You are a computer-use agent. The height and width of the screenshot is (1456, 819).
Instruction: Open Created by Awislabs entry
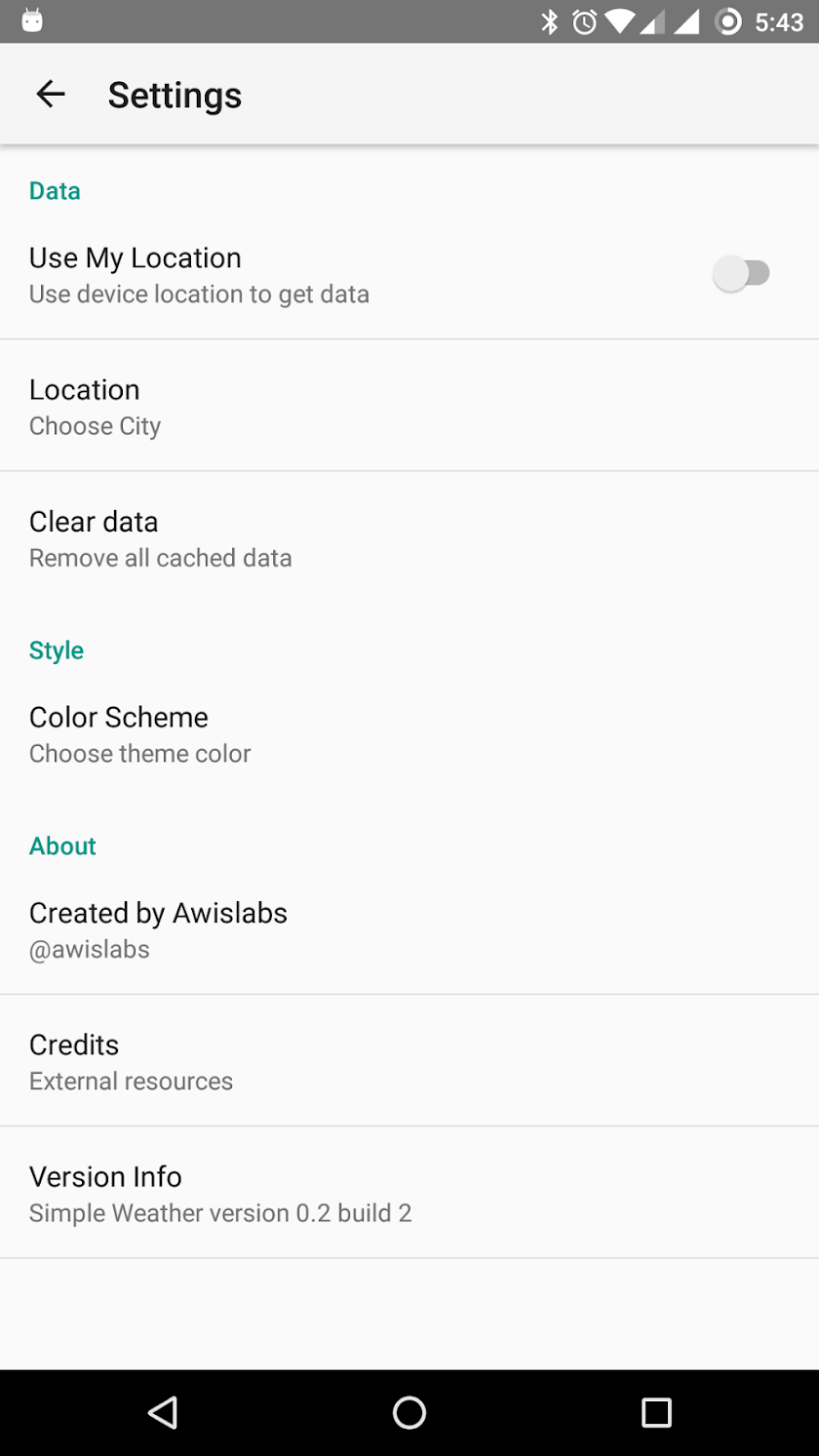coord(409,929)
